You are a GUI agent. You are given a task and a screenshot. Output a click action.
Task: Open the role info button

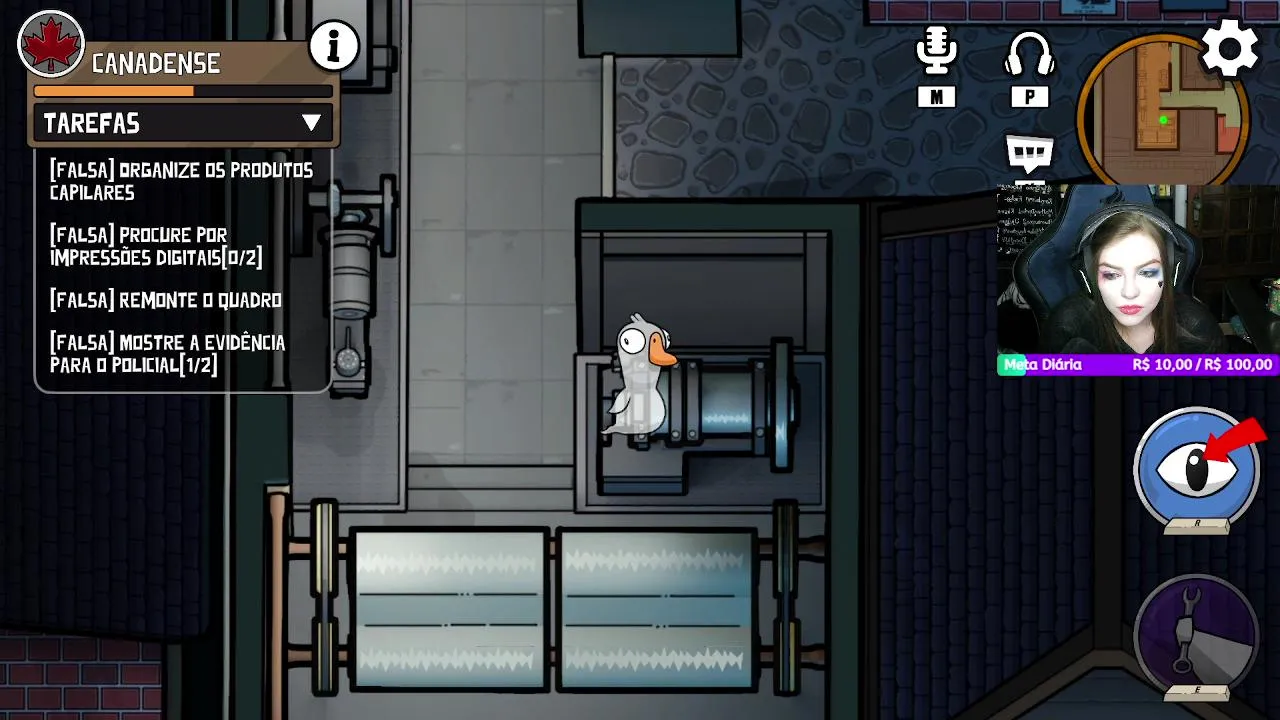click(333, 45)
